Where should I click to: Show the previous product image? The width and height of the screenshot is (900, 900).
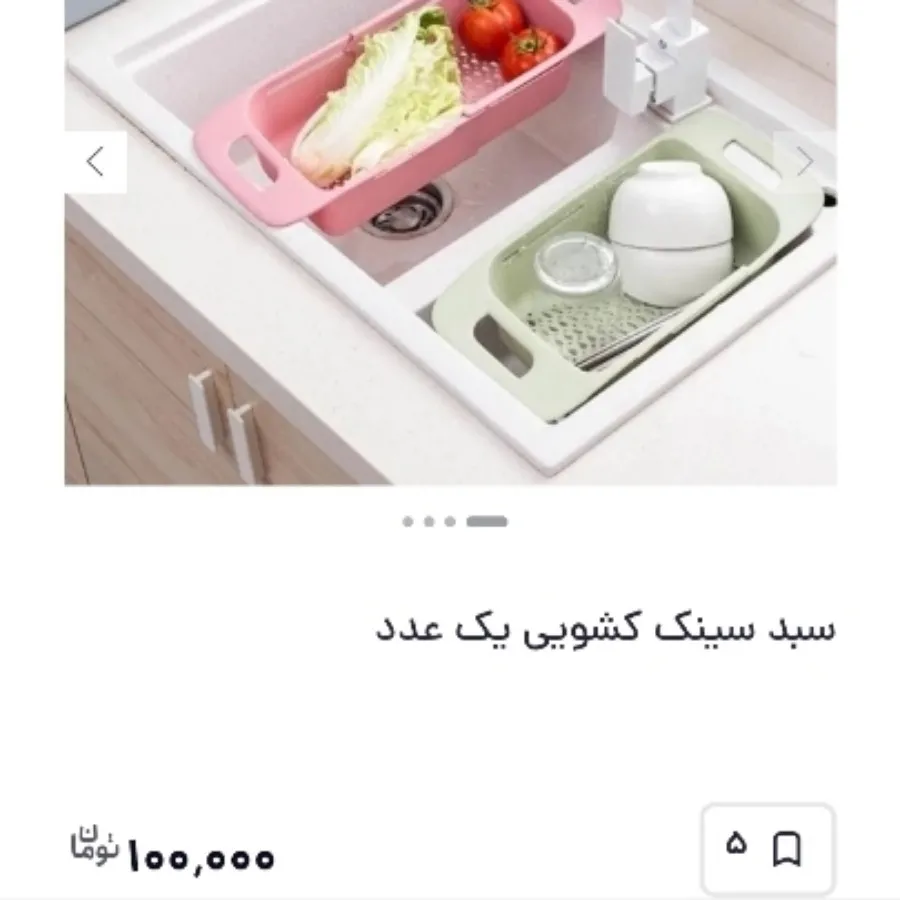96,161
